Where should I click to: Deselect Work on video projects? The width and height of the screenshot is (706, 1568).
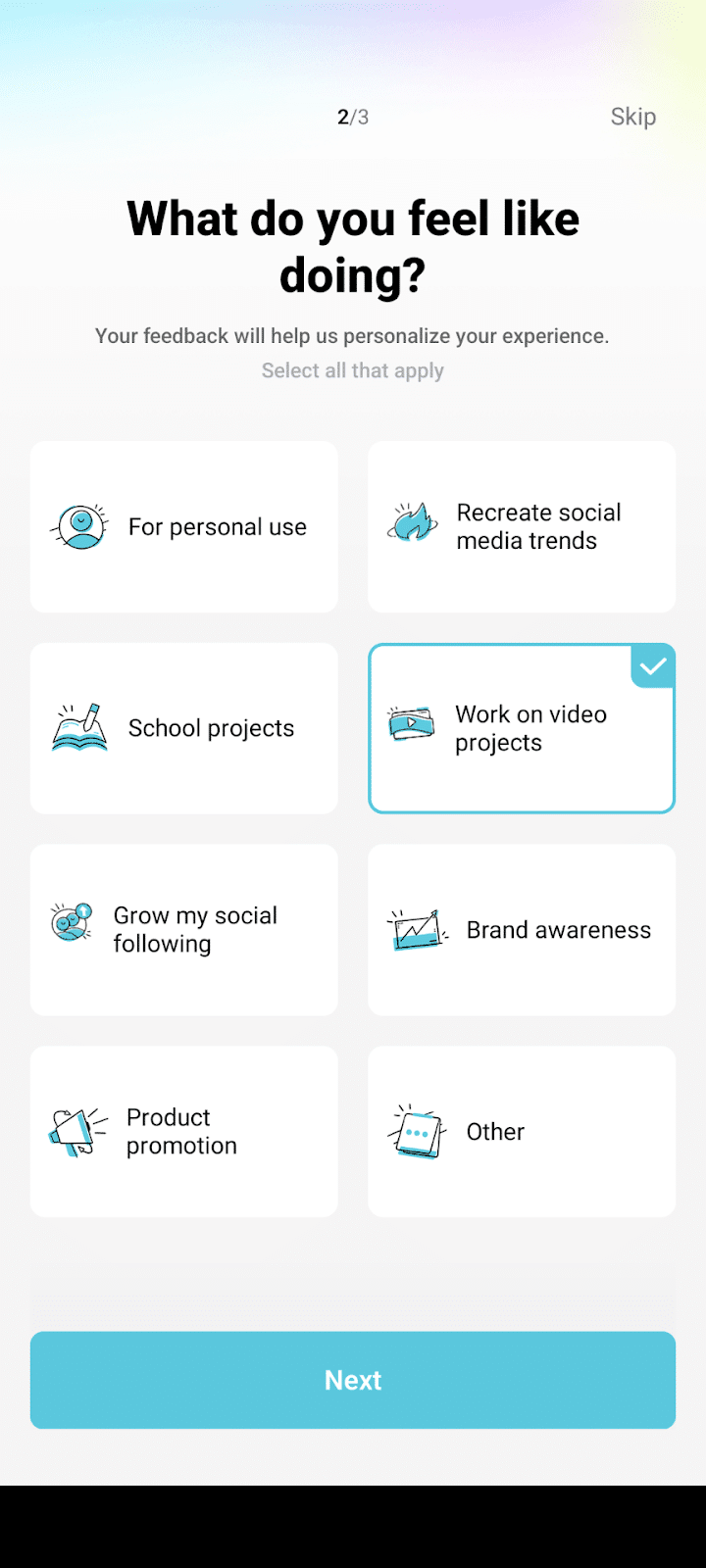(522, 728)
